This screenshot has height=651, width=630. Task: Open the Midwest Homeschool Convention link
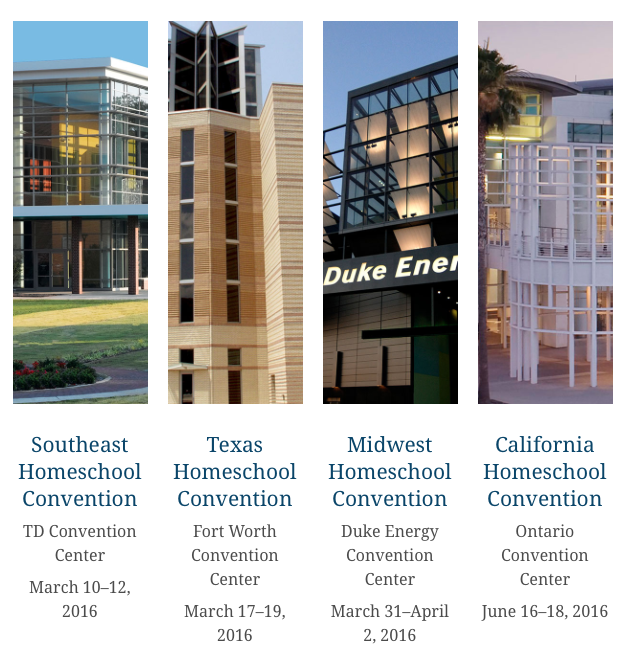390,471
